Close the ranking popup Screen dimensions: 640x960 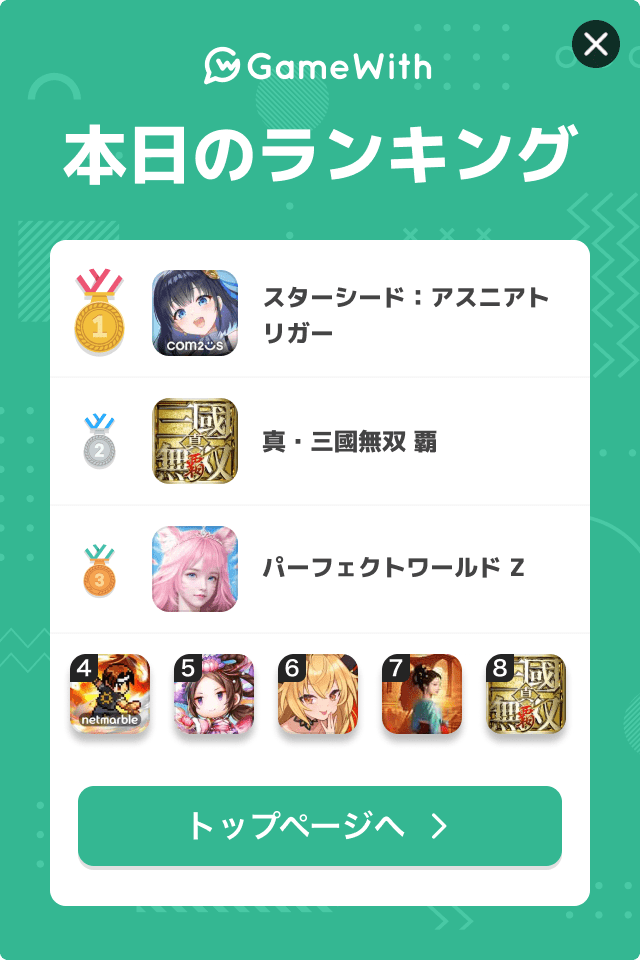[595, 44]
